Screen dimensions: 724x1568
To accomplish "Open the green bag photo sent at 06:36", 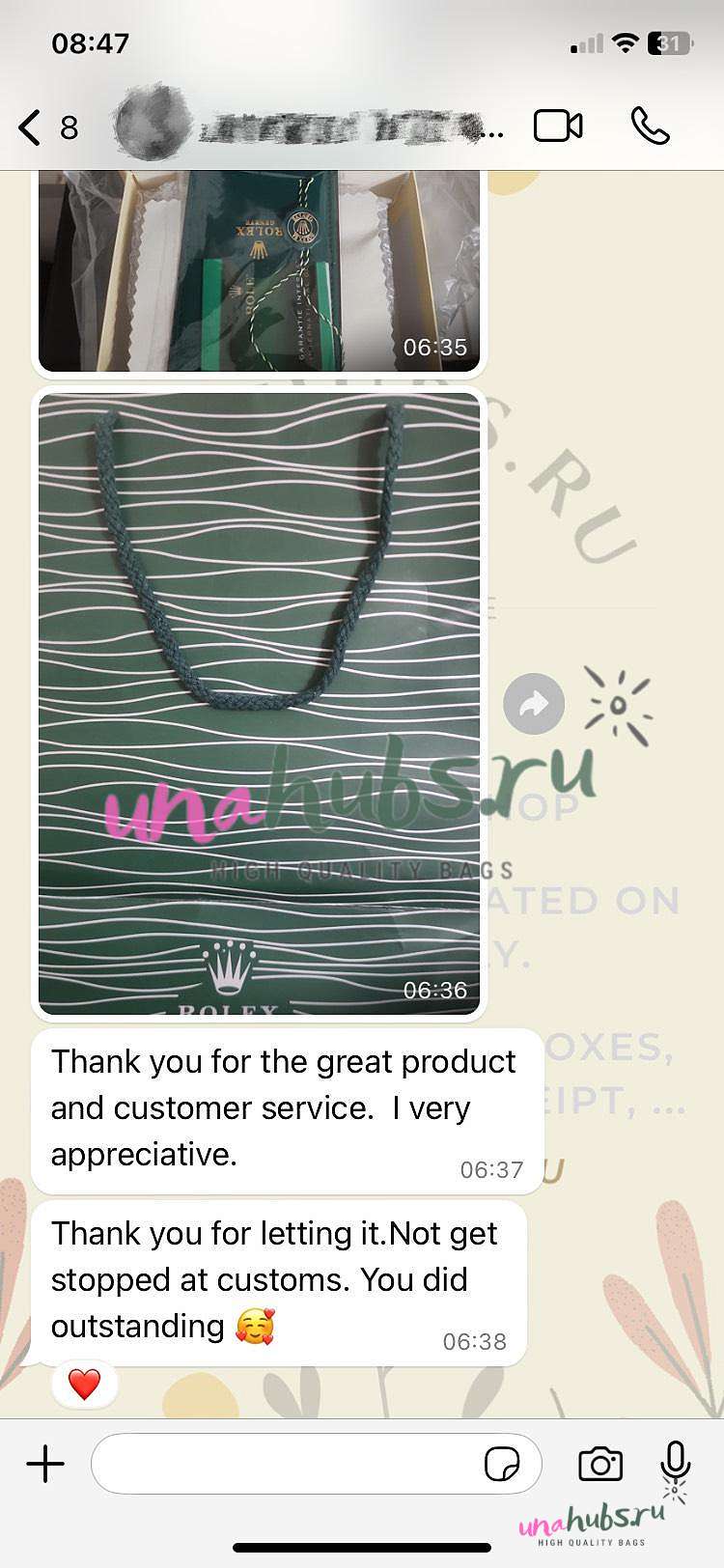I will coord(259,703).
